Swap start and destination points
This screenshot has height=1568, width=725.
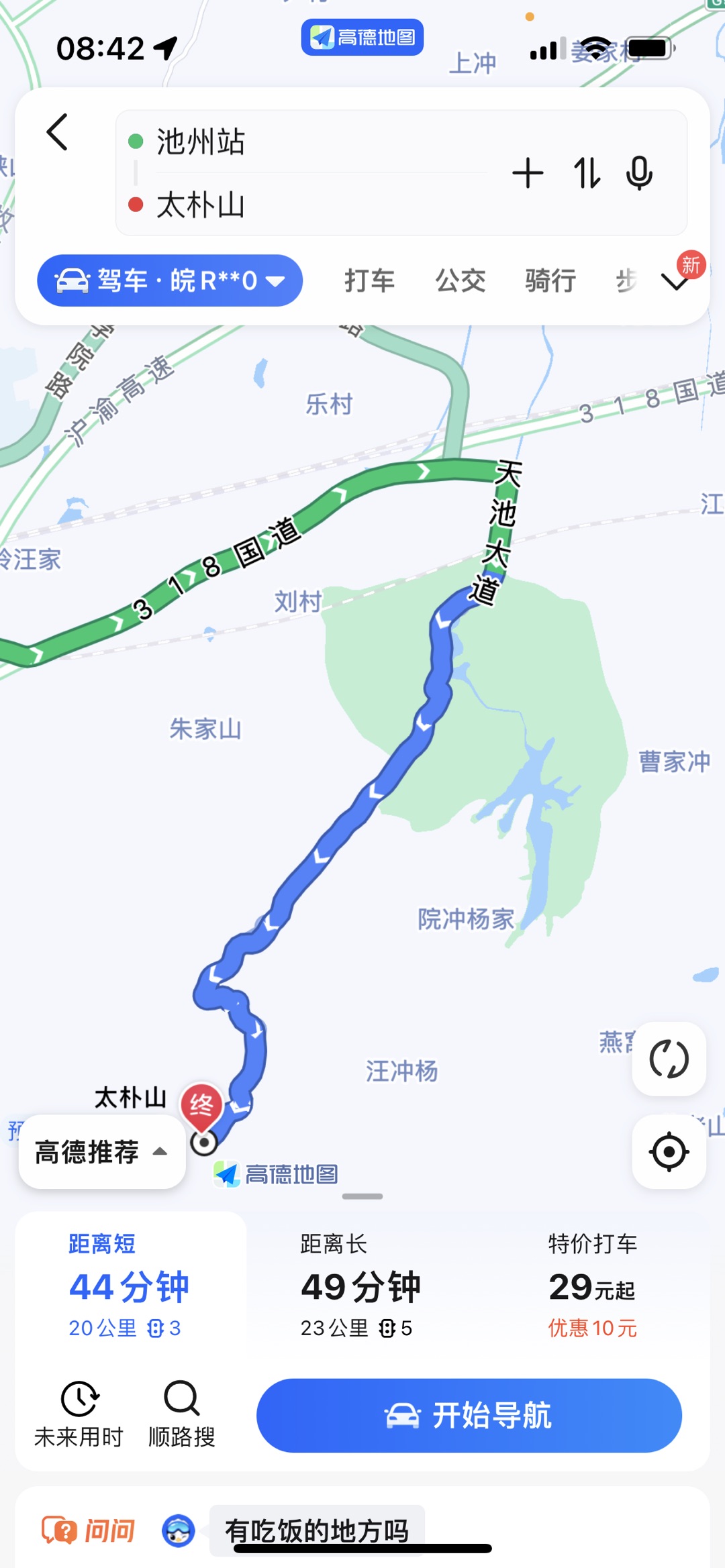(586, 173)
